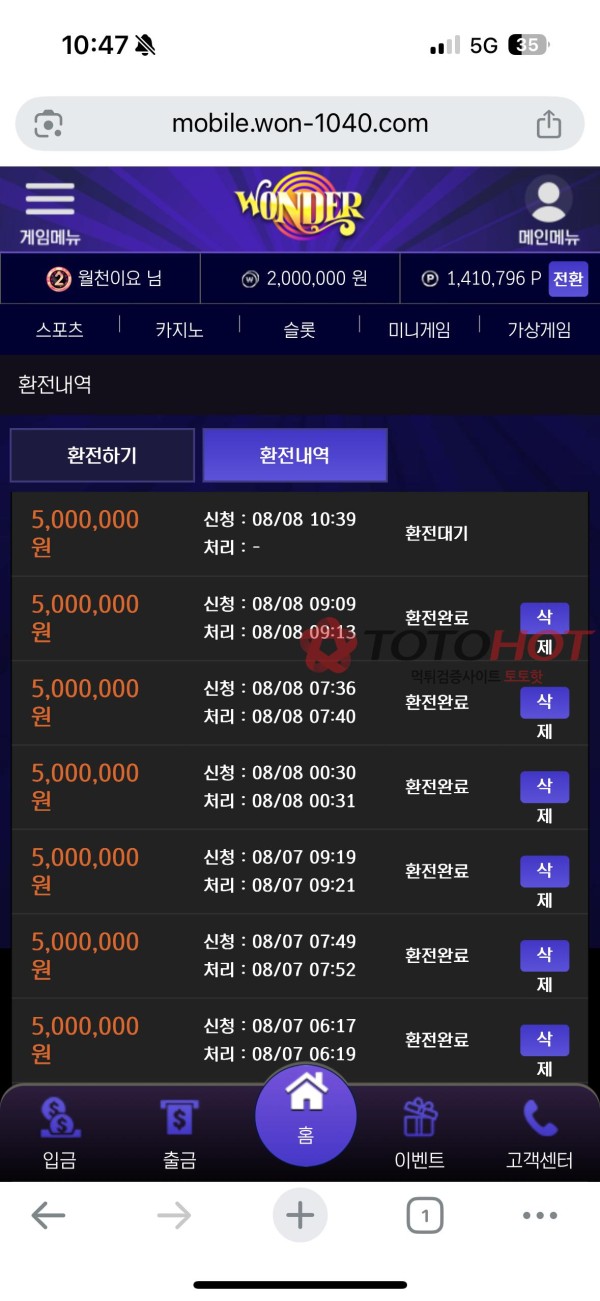Open 고객센터 customer support
The height and width of the screenshot is (1301, 600).
(540, 1133)
